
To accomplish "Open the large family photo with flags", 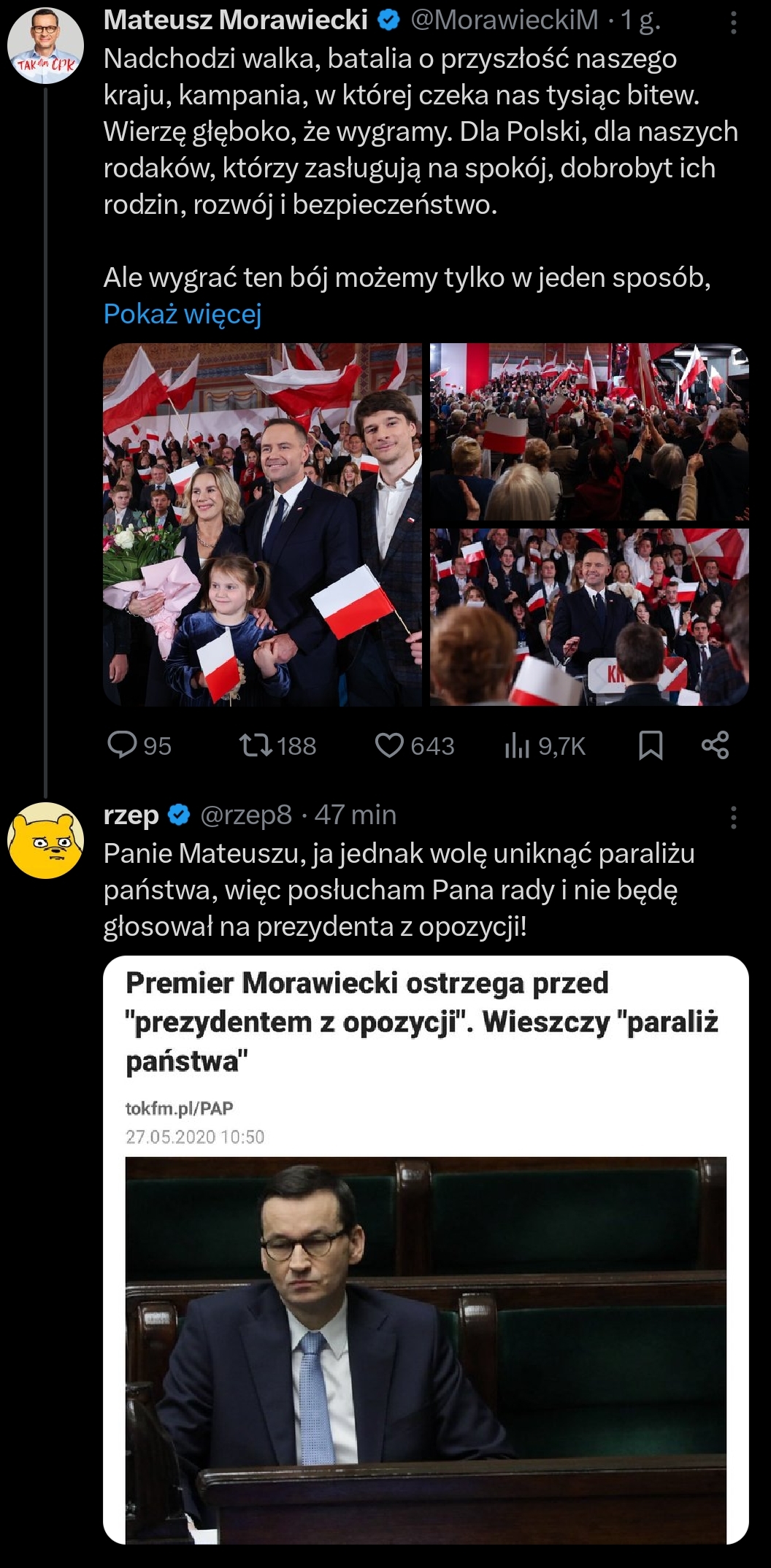I will tap(262, 524).
